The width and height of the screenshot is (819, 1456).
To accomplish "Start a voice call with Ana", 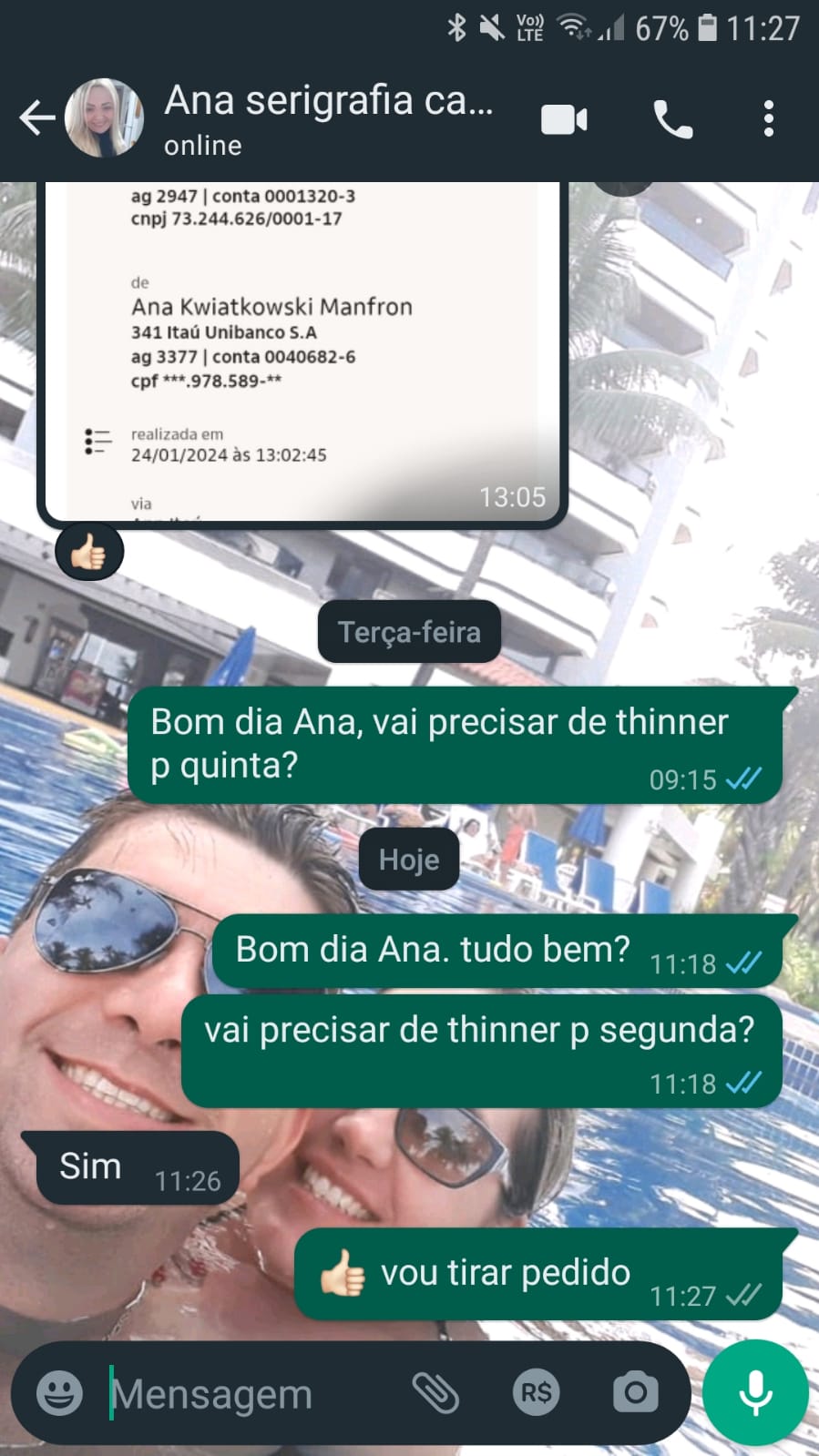I will tap(673, 119).
